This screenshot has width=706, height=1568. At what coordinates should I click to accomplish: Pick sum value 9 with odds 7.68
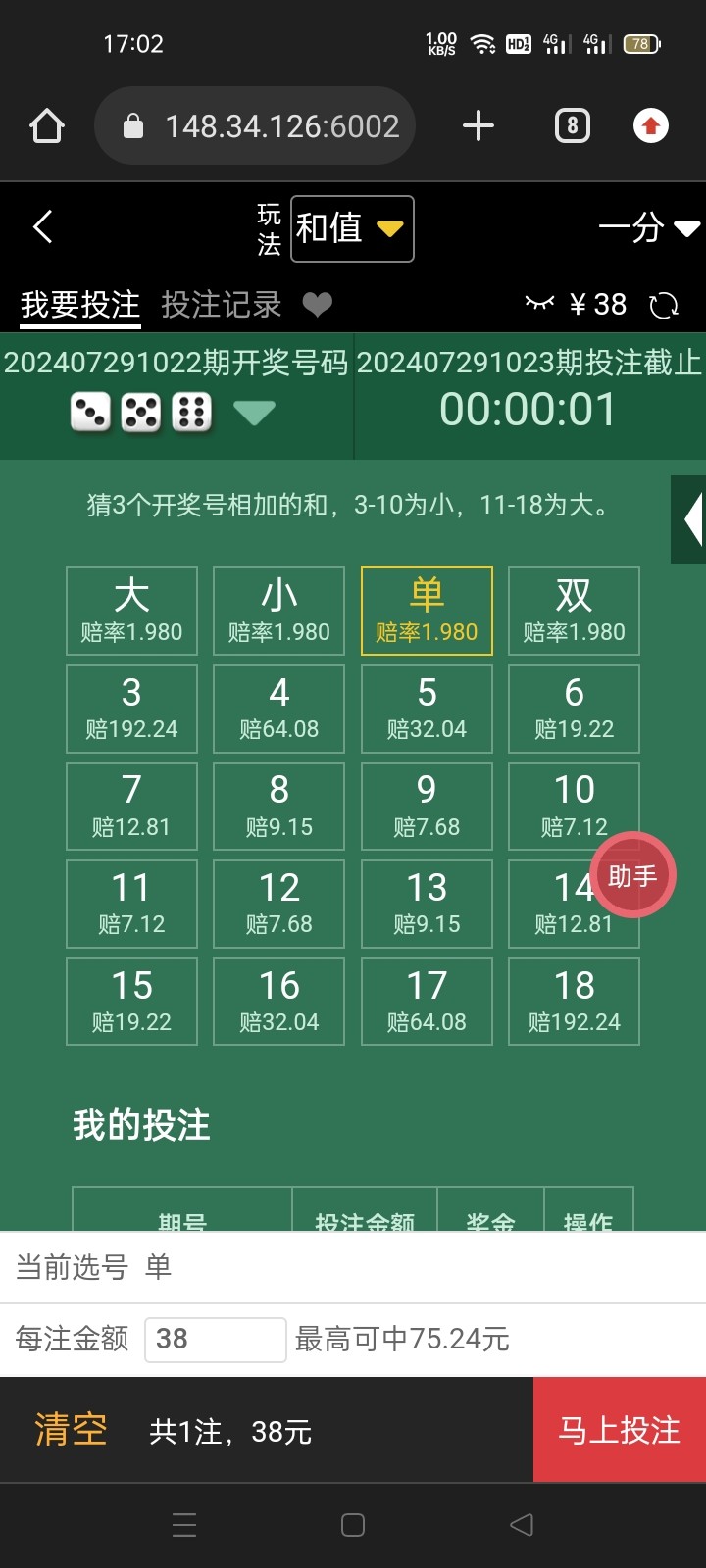click(x=427, y=806)
